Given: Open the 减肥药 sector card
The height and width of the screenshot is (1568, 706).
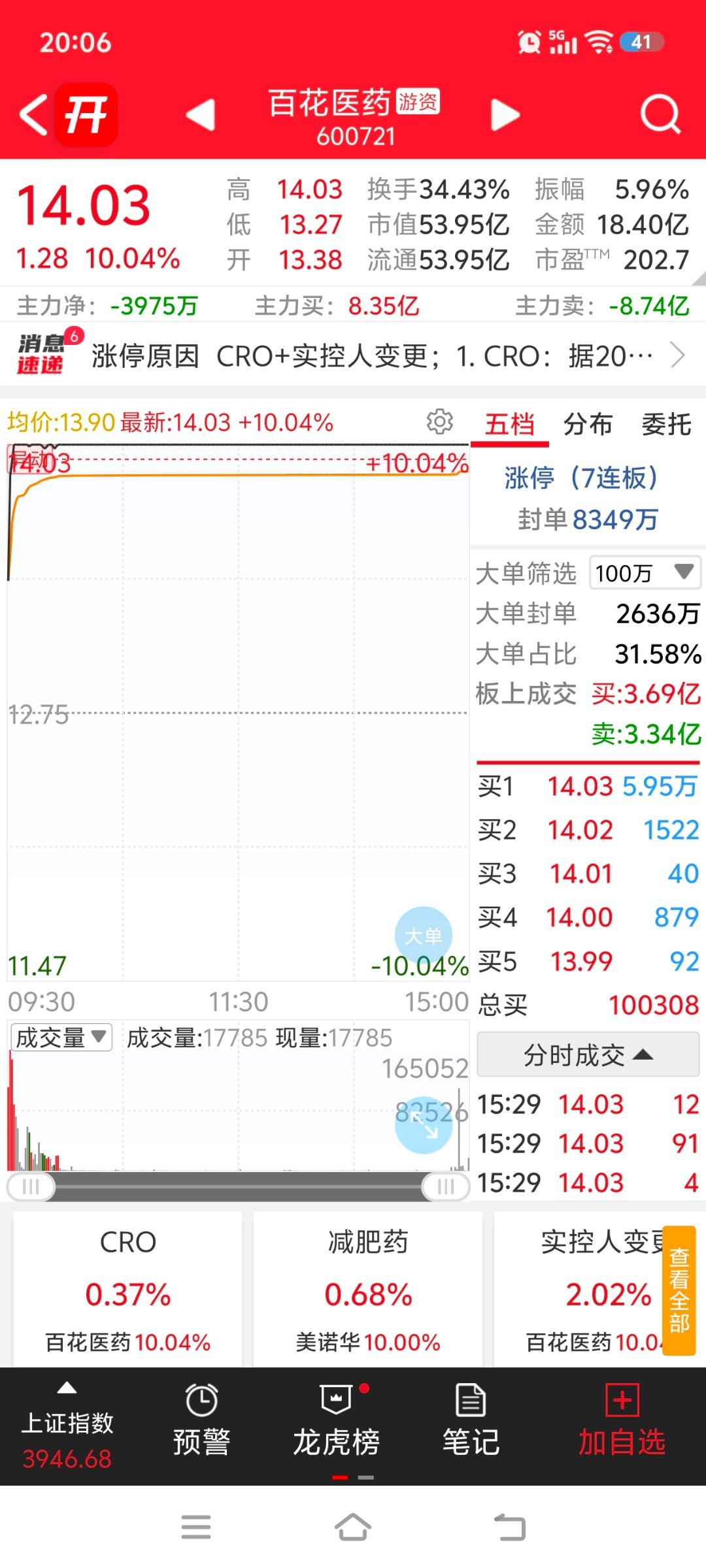Looking at the screenshot, I should (368, 1288).
